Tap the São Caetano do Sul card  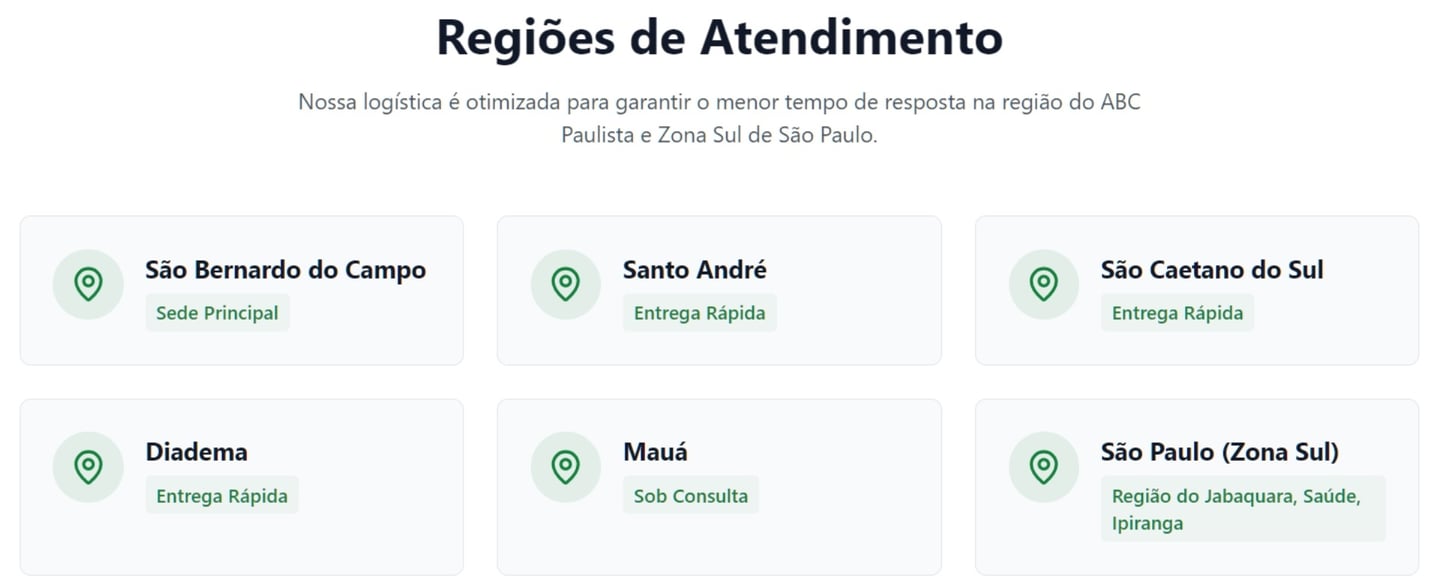(1196, 290)
